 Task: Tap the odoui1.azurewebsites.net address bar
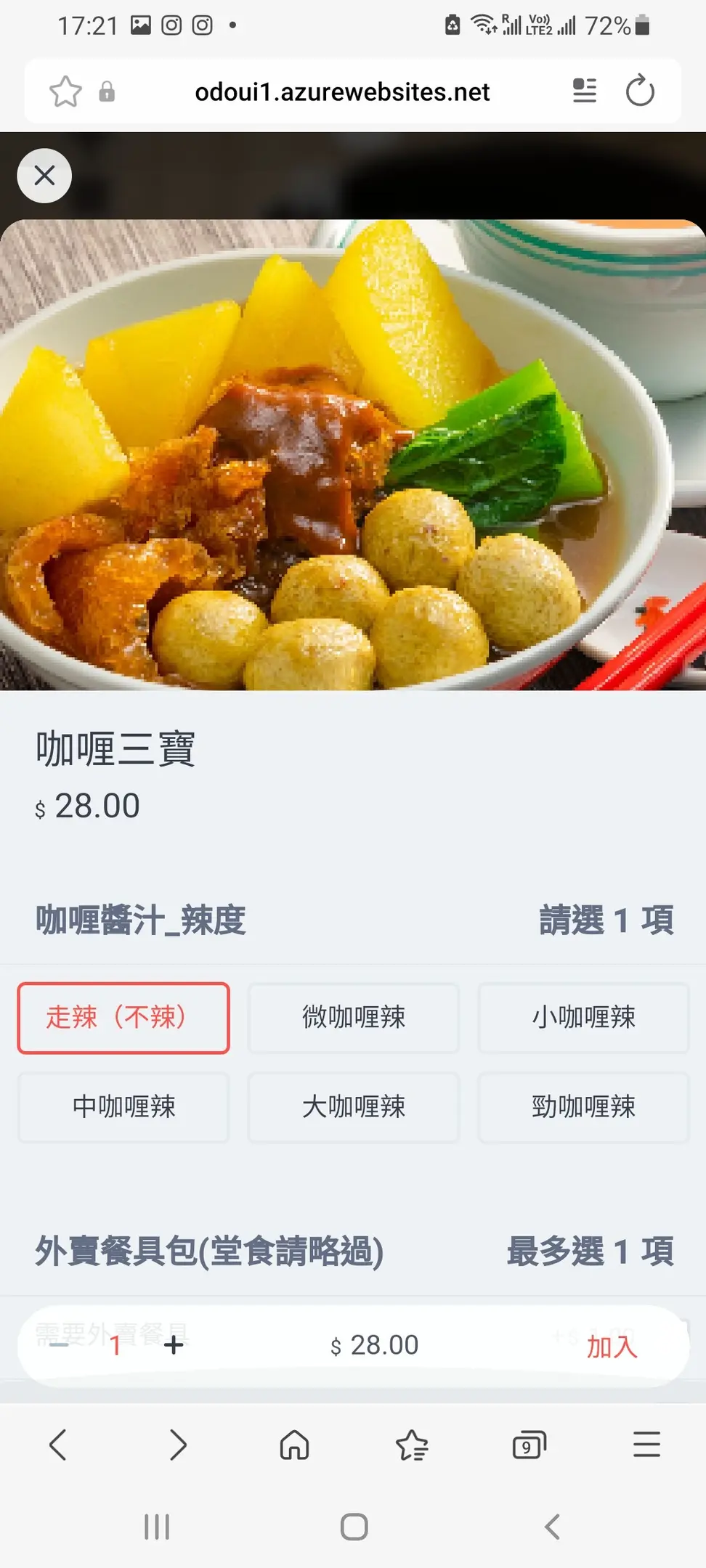(342, 92)
